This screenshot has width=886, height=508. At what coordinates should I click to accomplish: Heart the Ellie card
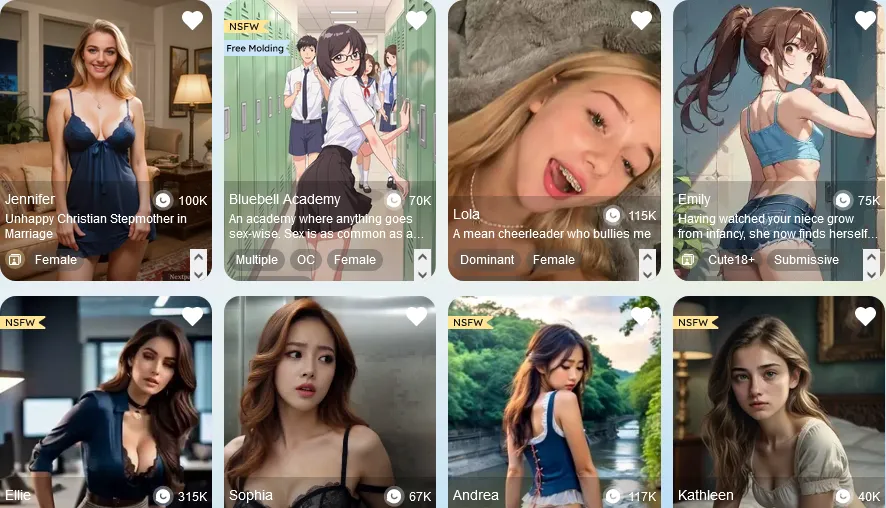[193, 317]
